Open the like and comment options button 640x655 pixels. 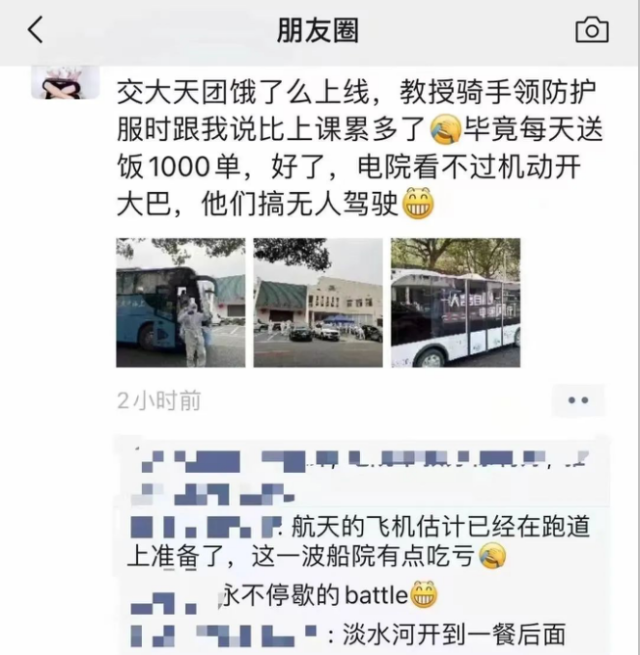click(x=578, y=400)
